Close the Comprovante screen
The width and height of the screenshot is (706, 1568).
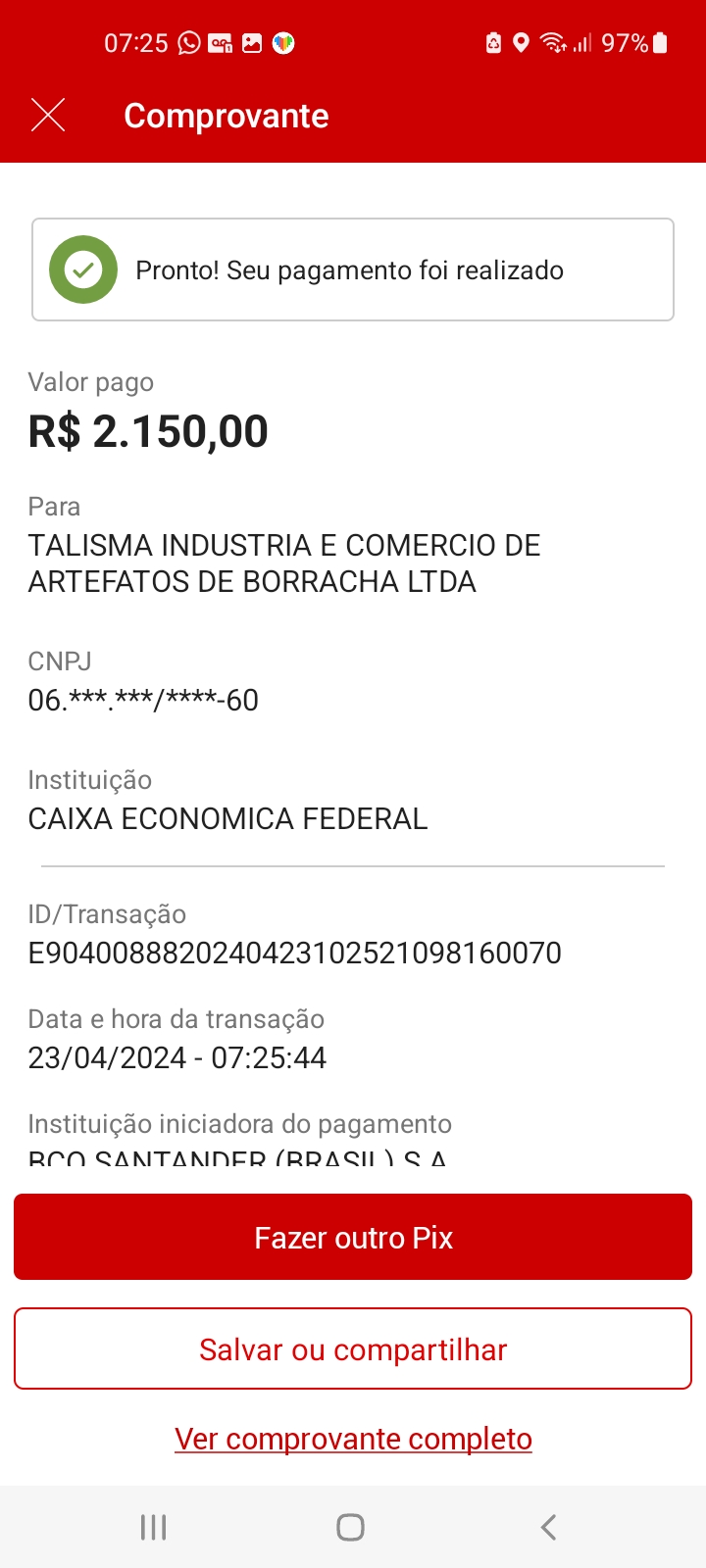click(48, 116)
